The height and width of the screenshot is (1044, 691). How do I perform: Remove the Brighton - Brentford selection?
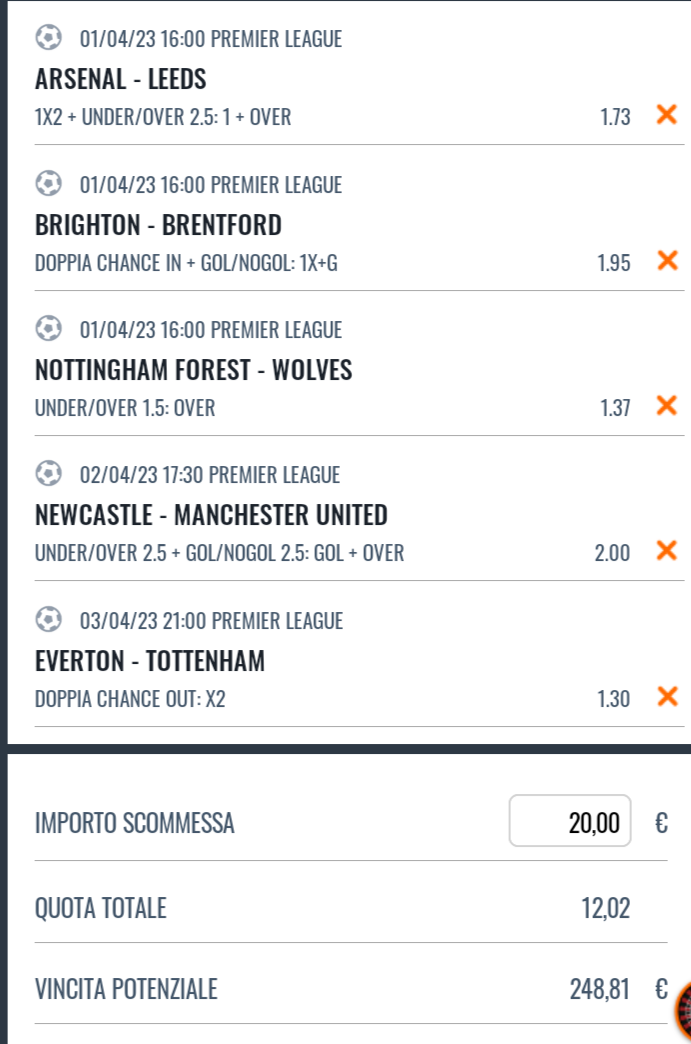coord(665,261)
